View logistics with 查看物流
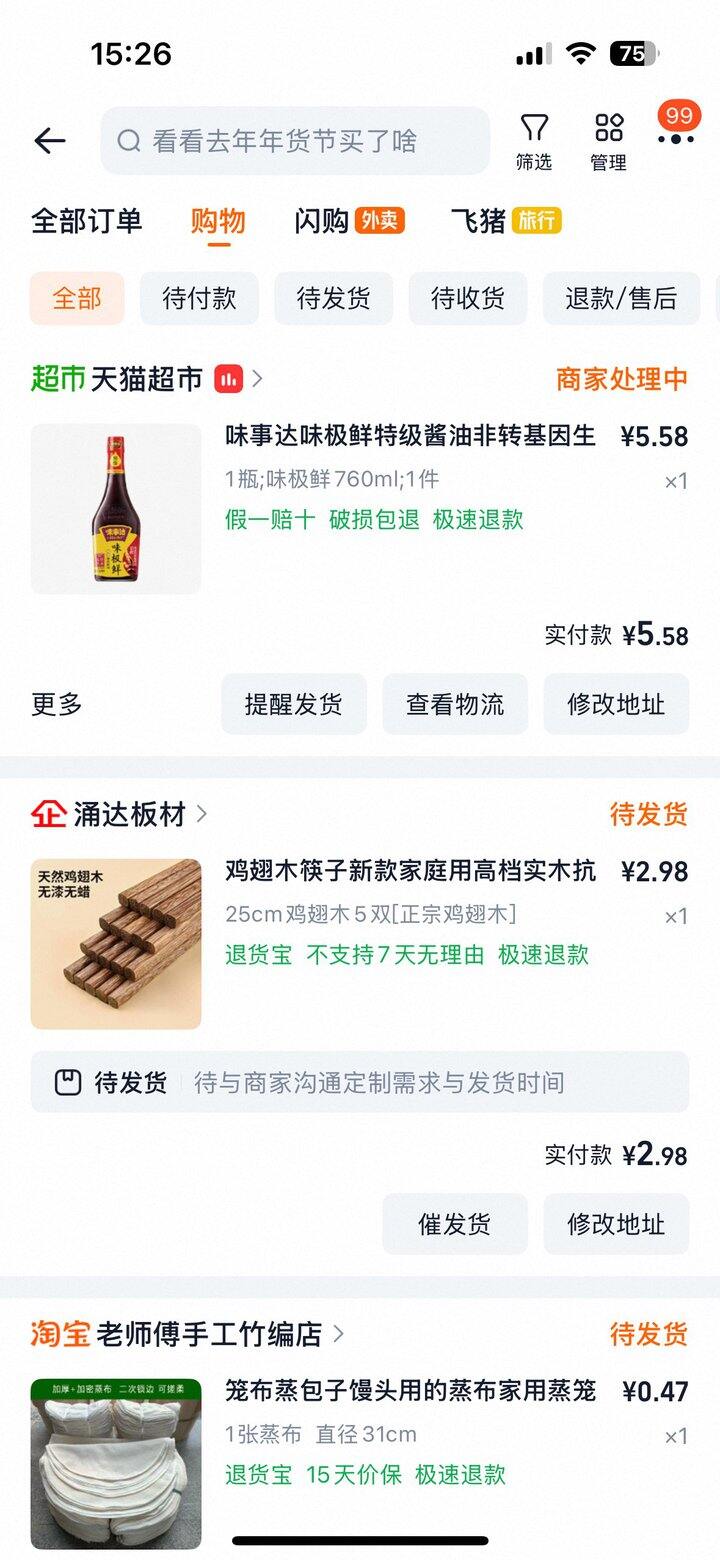Viewport: 720px width, 1560px height. click(x=455, y=704)
